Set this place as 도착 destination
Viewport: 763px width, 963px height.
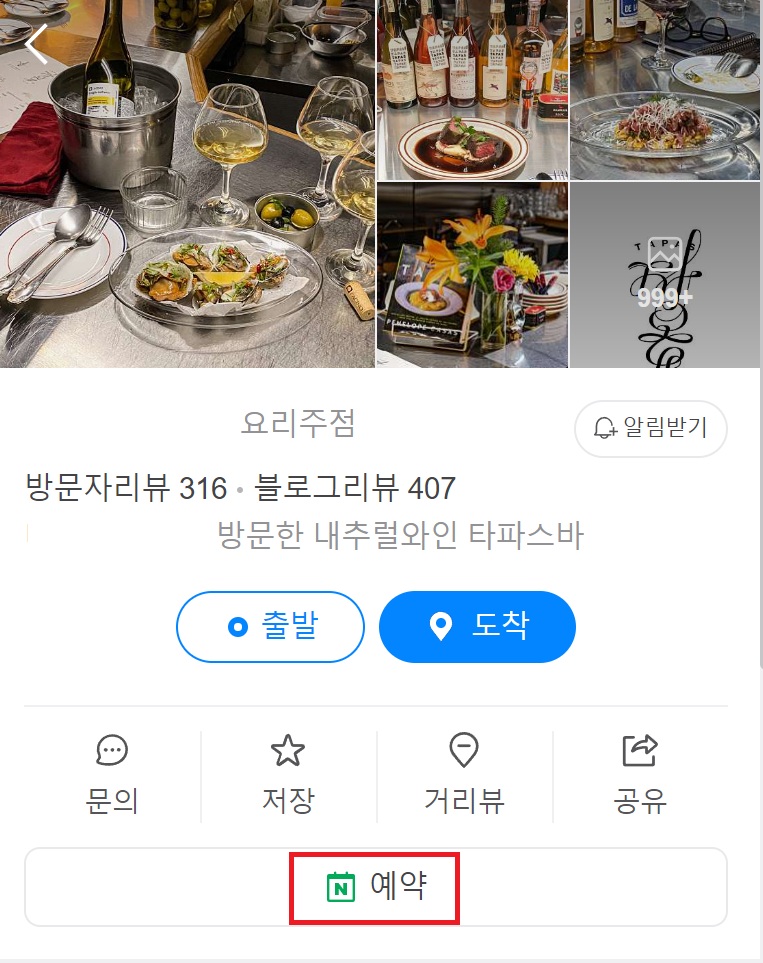click(477, 627)
